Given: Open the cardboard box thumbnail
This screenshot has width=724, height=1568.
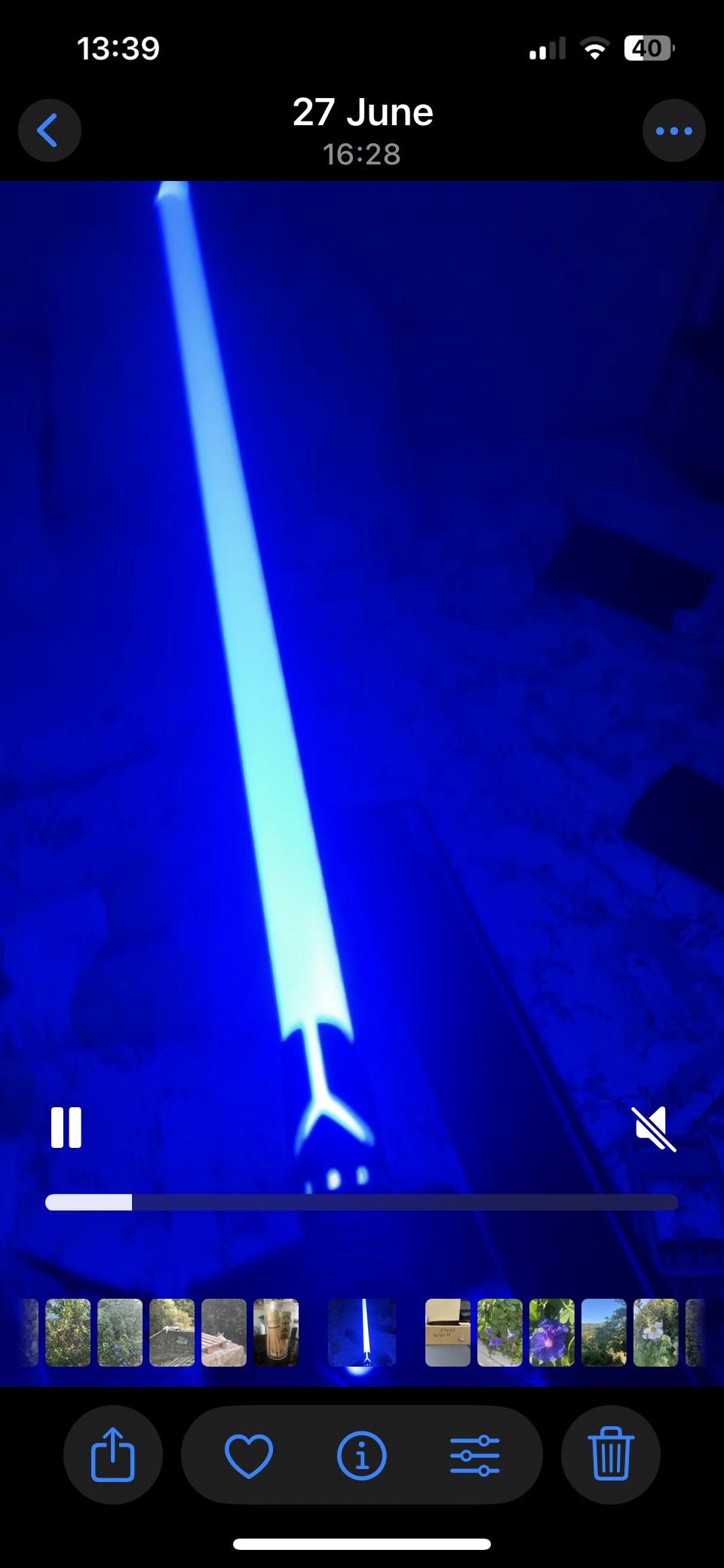Looking at the screenshot, I should [x=448, y=1333].
